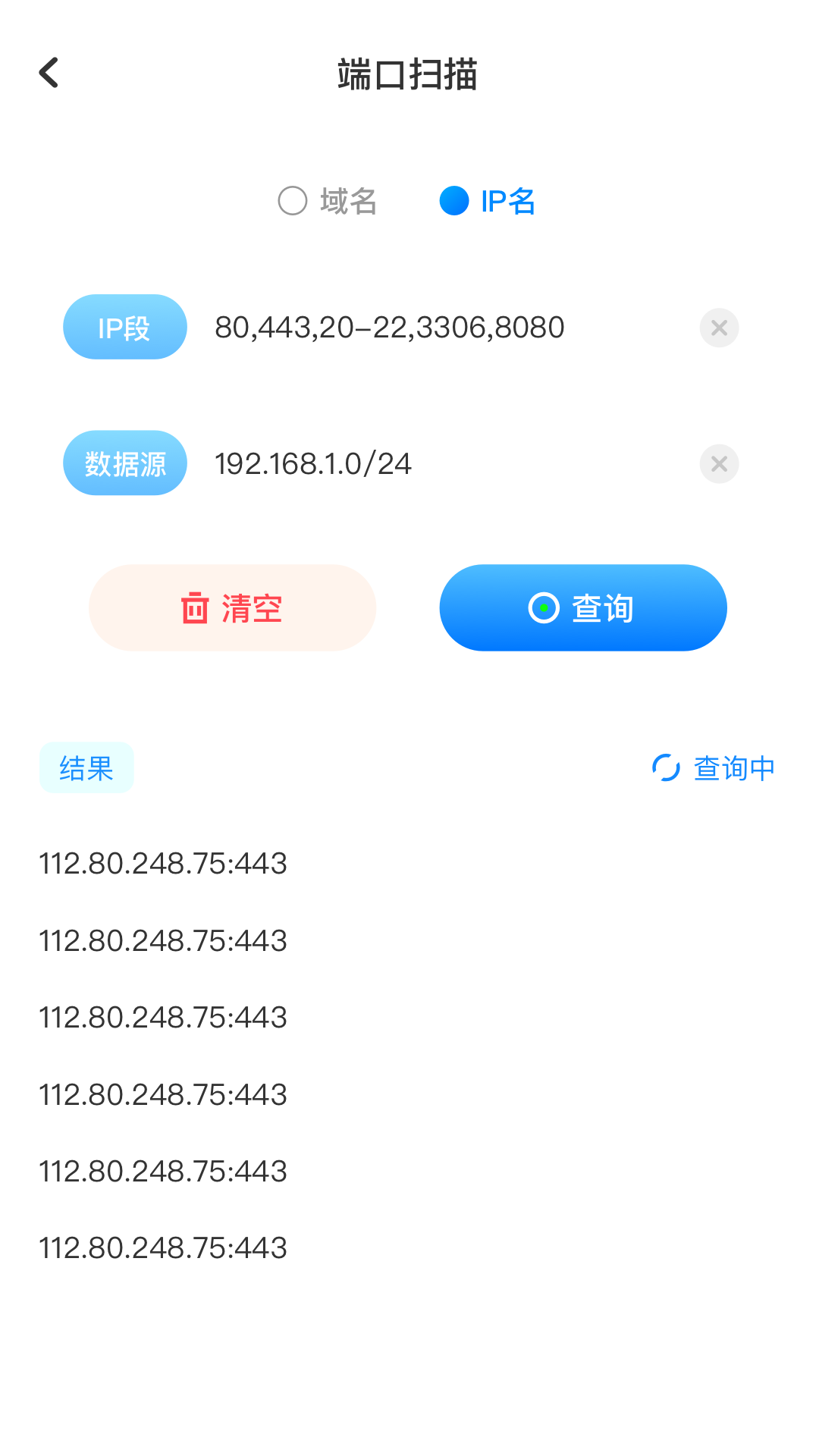
Task: Tap the loading spinner showing query progress
Action: coord(664,767)
